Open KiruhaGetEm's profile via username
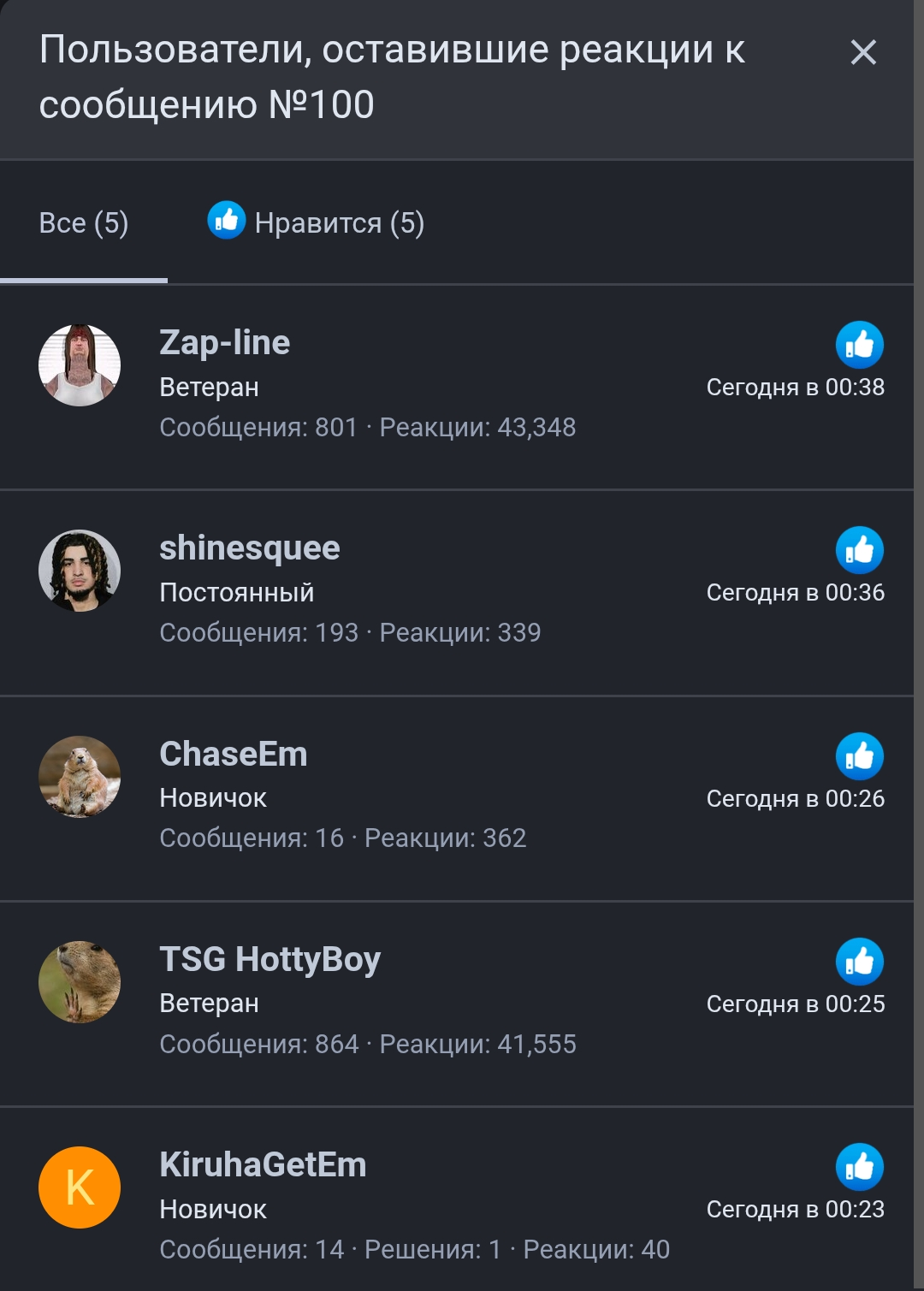Viewport: 924px width, 1291px height. (x=263, y=1165)
